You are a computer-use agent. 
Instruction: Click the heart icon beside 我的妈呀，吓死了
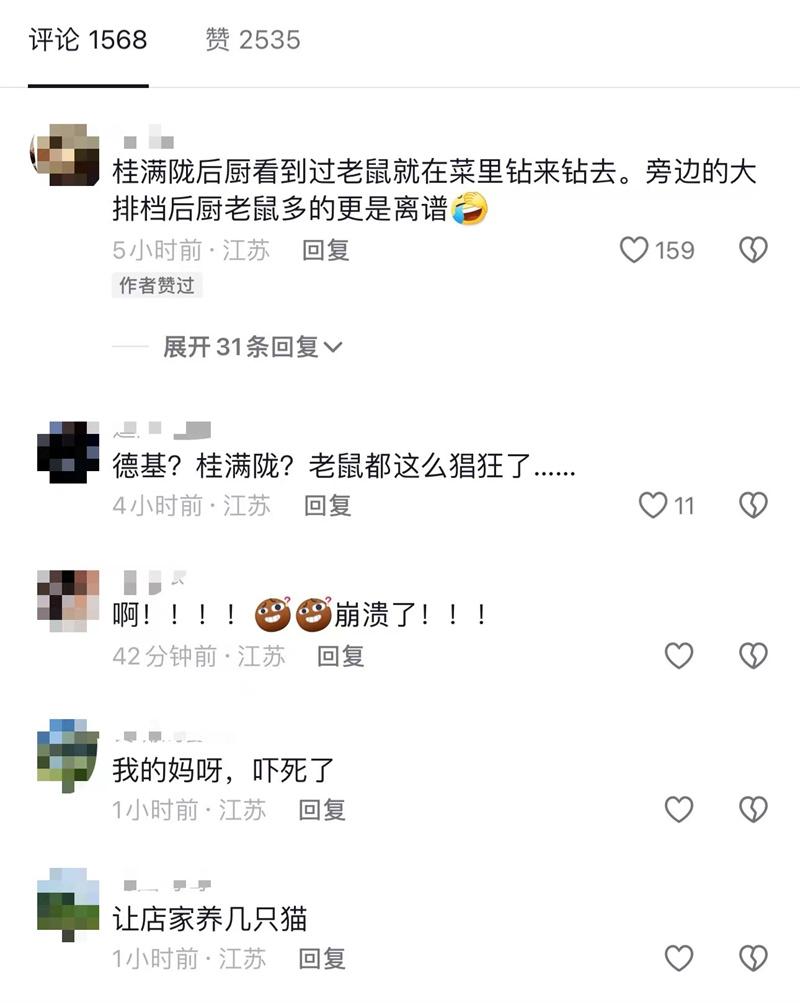pos(679,807)
